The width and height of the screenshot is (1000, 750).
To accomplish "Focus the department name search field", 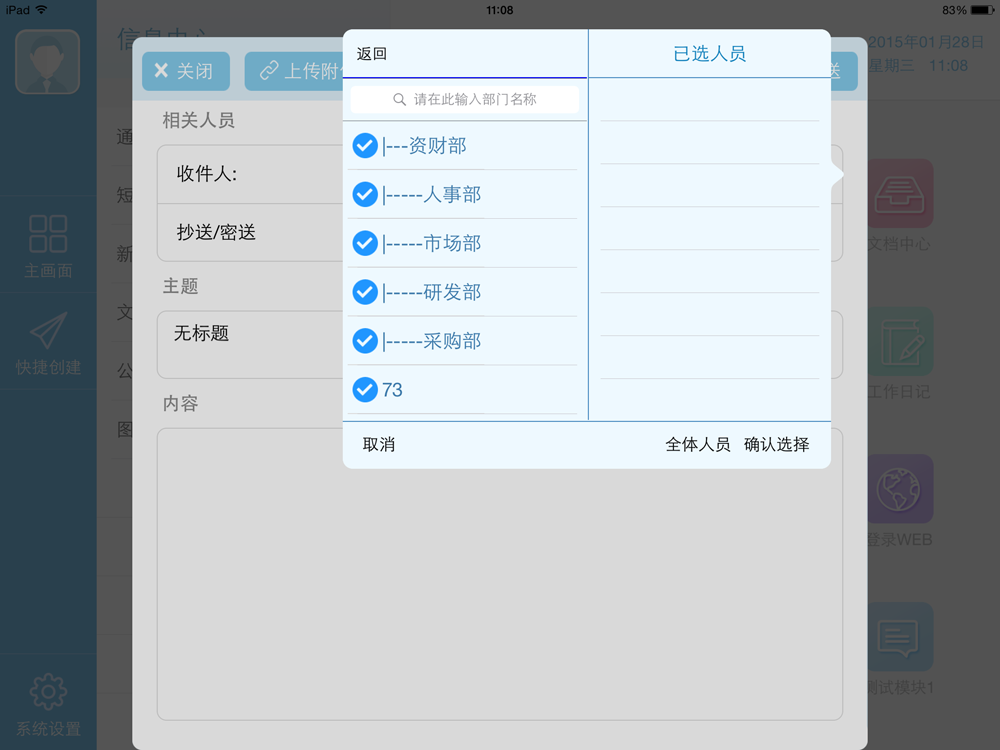I will coord(465,99).
